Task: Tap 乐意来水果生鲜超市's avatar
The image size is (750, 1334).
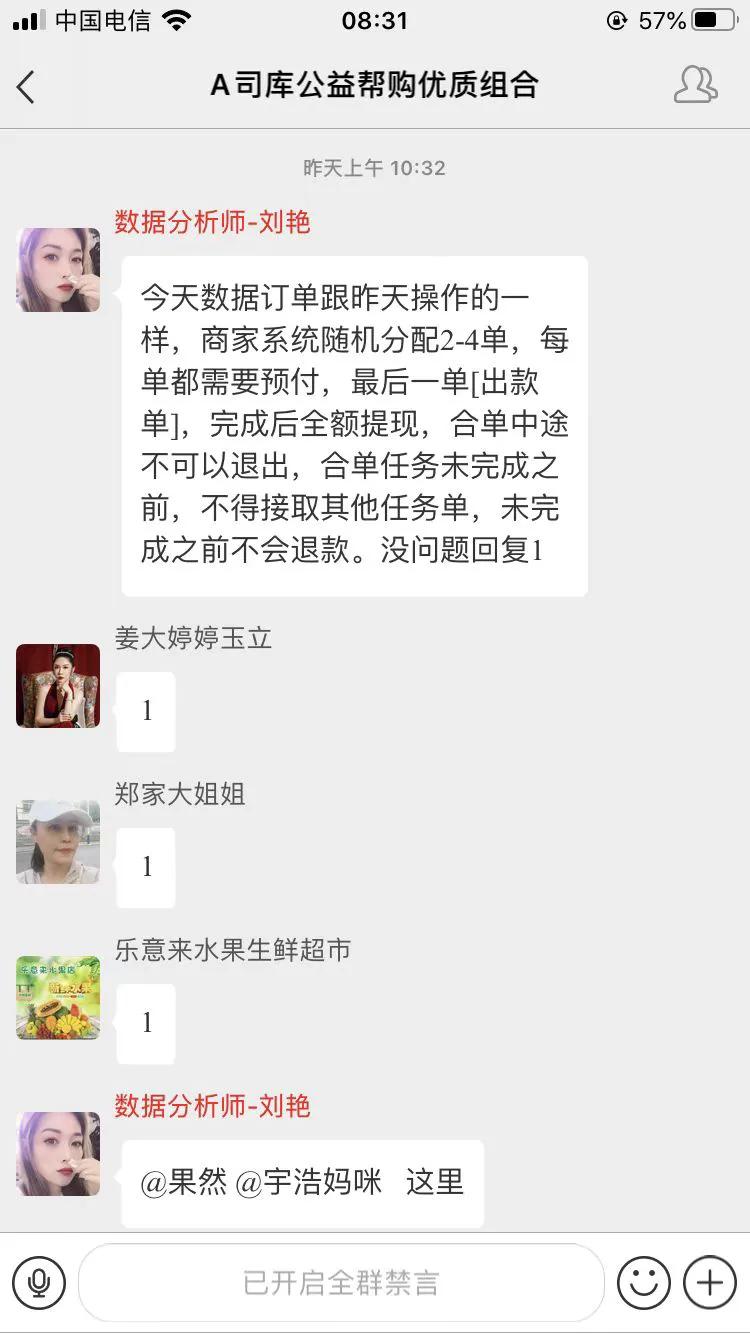Action: click(57, 998)
